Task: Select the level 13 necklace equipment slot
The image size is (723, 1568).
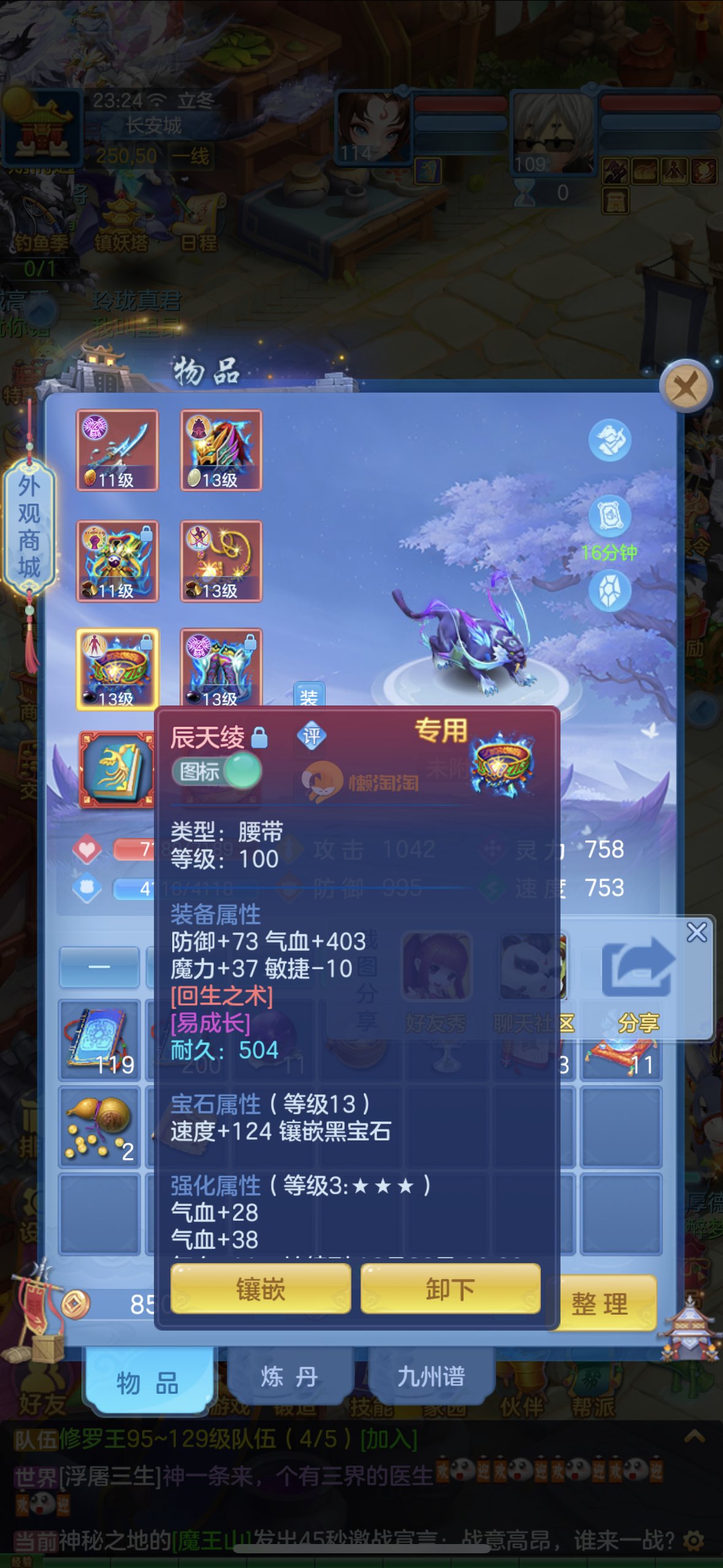Action: point(221,561)
